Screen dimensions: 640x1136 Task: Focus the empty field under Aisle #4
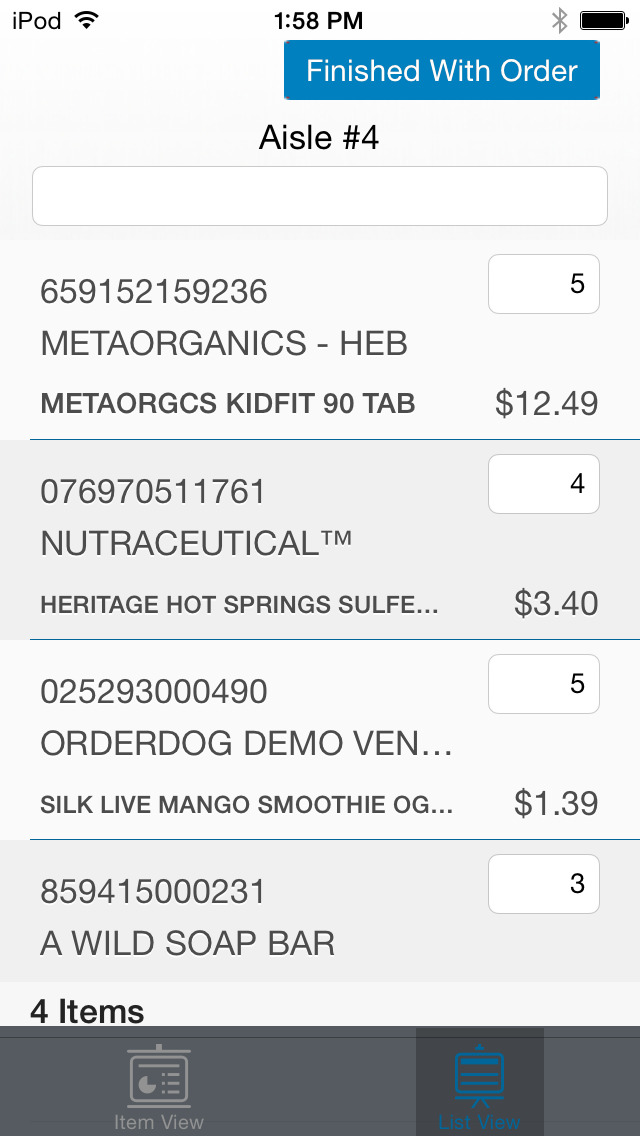coord(320,196)
